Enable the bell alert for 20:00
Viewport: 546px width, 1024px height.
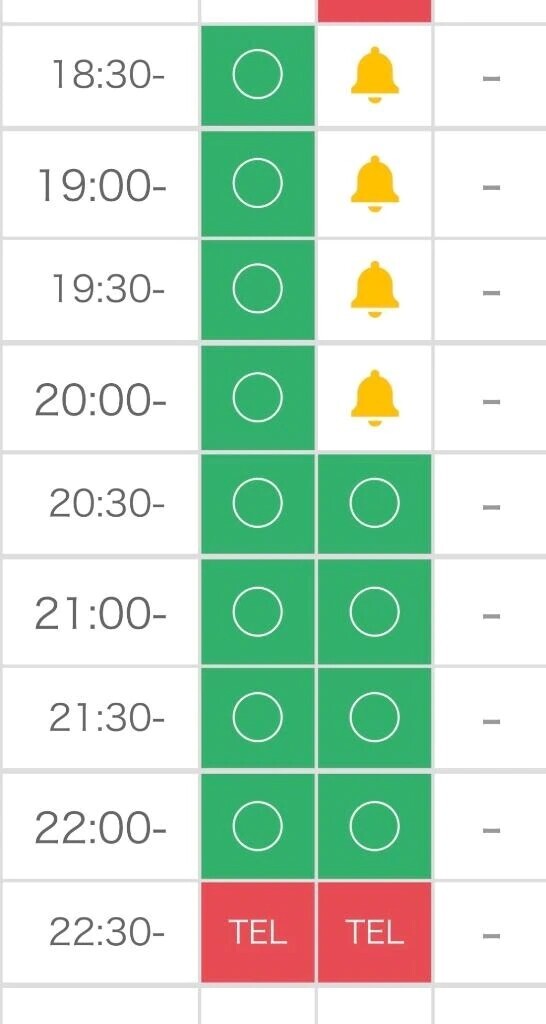(374, 398)
